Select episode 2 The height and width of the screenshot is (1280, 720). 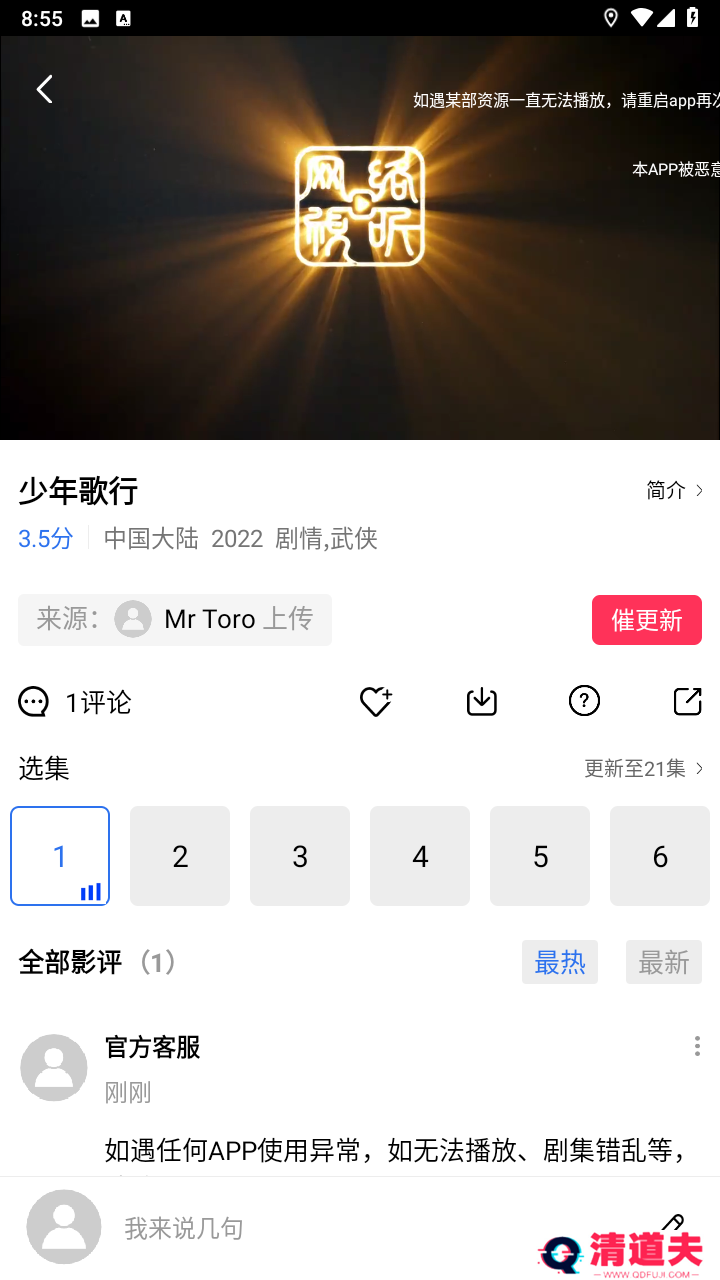pos(180,856)
